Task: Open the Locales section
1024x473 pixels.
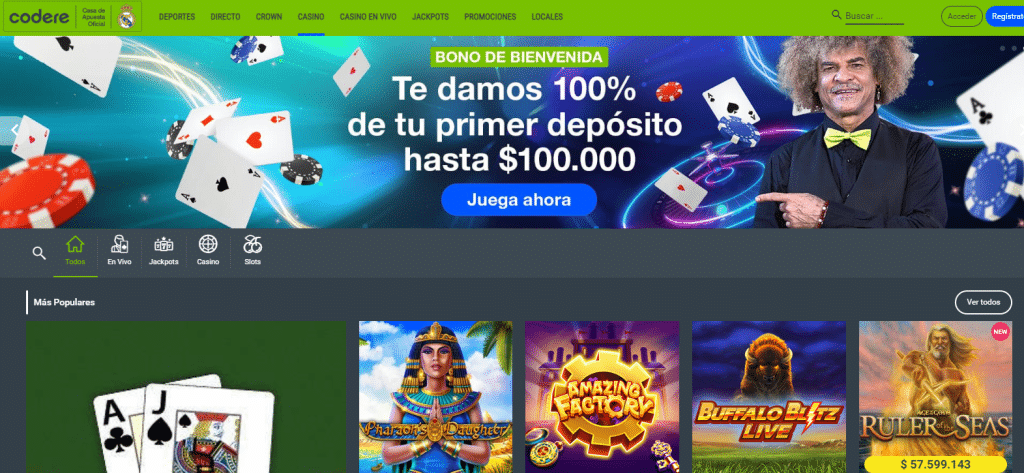Action: (x=547, y=17)
